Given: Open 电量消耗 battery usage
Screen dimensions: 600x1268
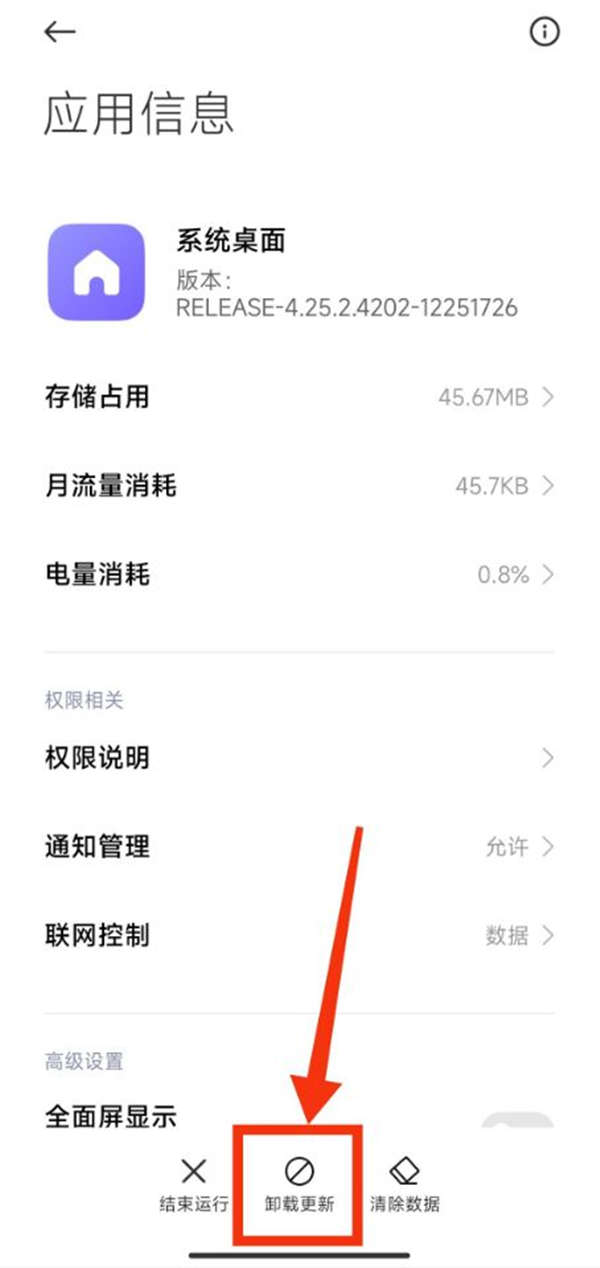Looking at the screenshot, I should (298, 575).
